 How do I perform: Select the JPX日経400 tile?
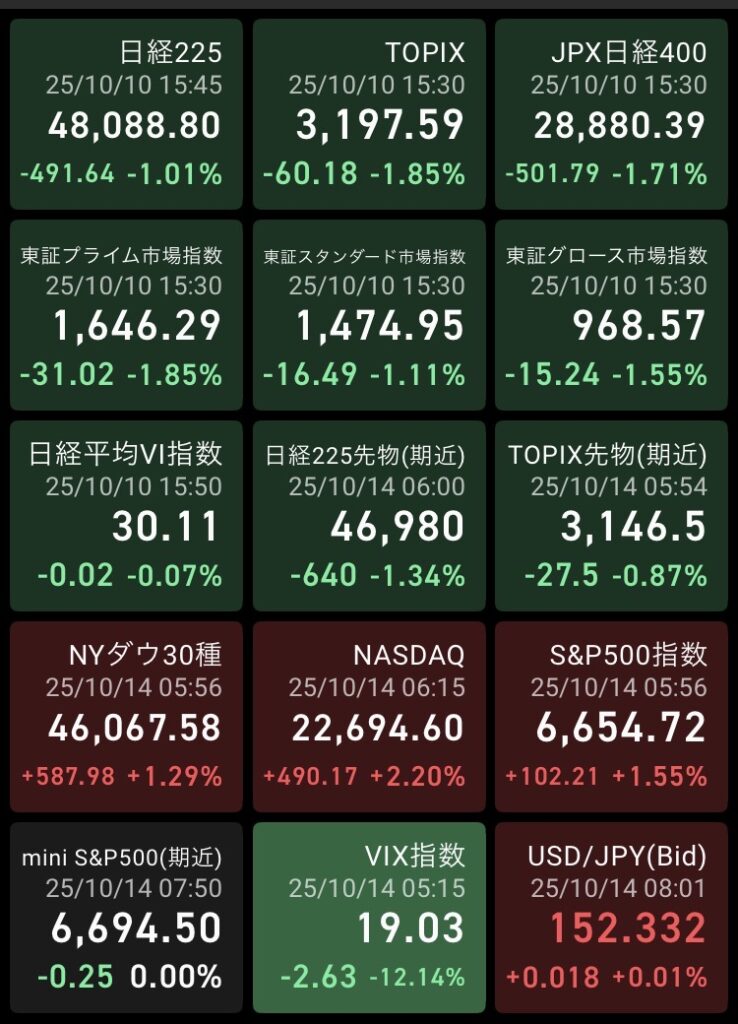pos(611,113)
